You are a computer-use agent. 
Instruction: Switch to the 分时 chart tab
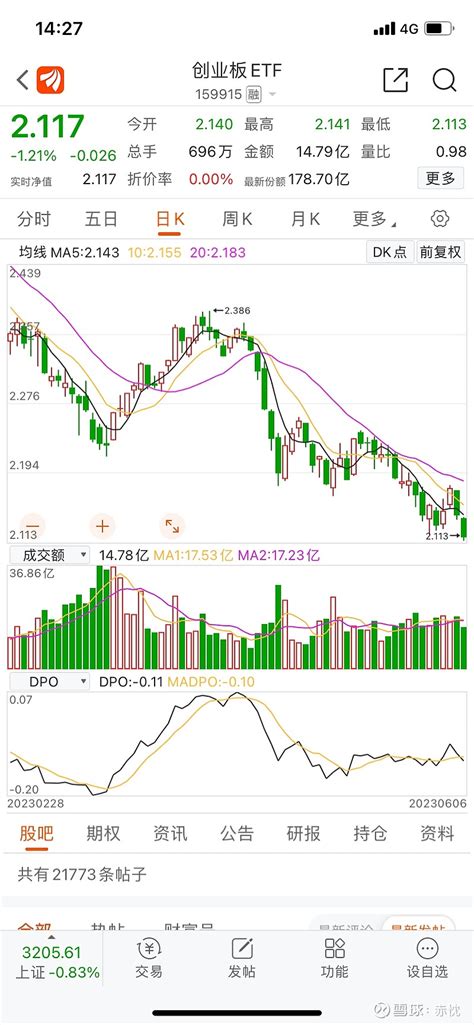(34, 219)
